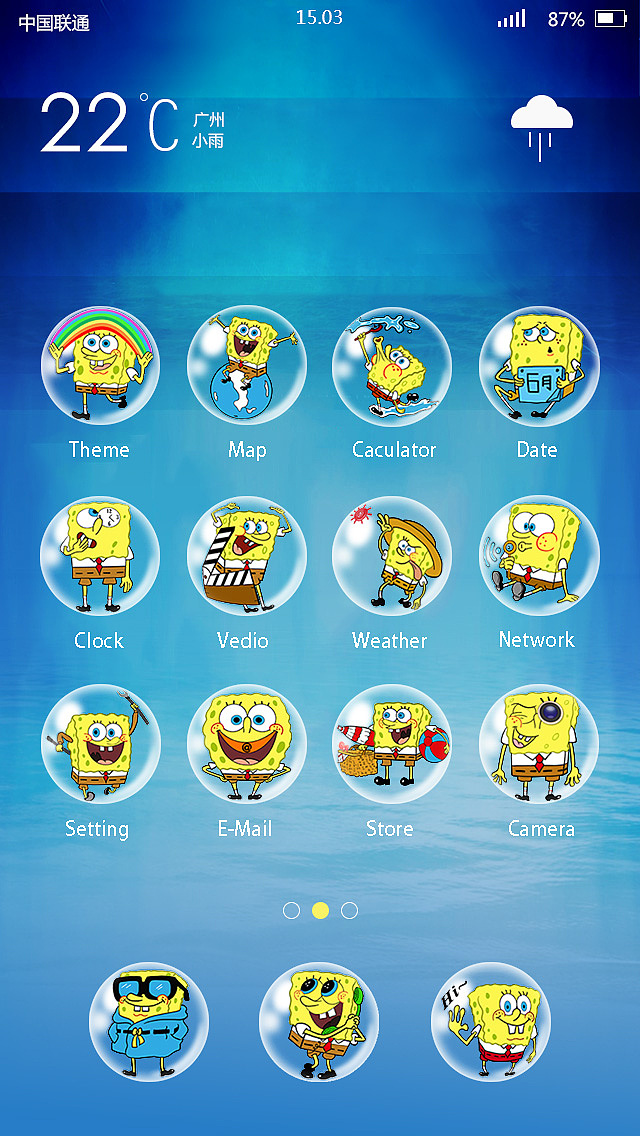Image resolution: width=640 pixels, height=1136 pixels.
Task: Open the dock icon with the green telephone
Action: tap(319, 1022)
